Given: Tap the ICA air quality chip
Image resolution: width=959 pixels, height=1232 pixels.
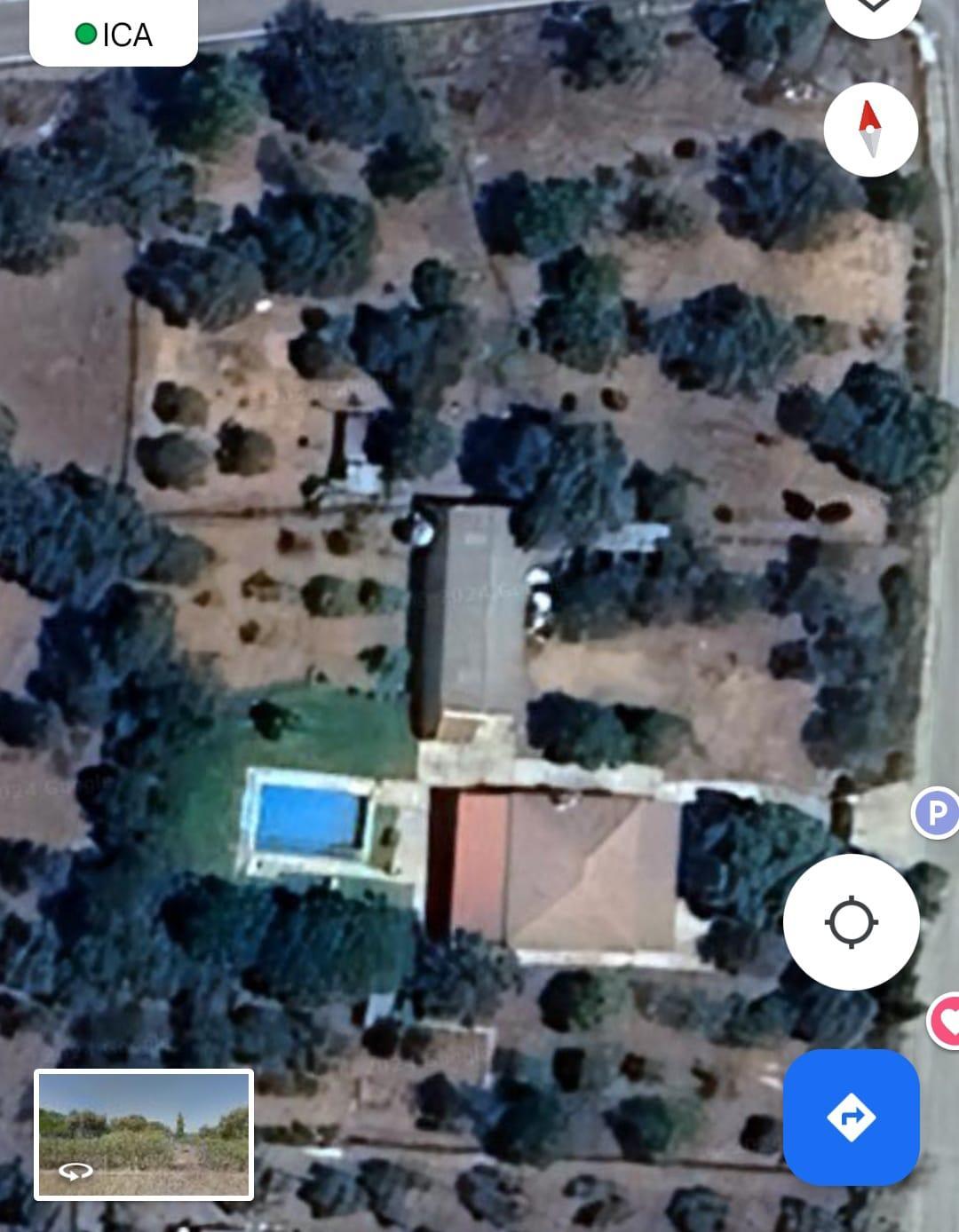Looking at the screenshot, I should (x=114, y=35).
